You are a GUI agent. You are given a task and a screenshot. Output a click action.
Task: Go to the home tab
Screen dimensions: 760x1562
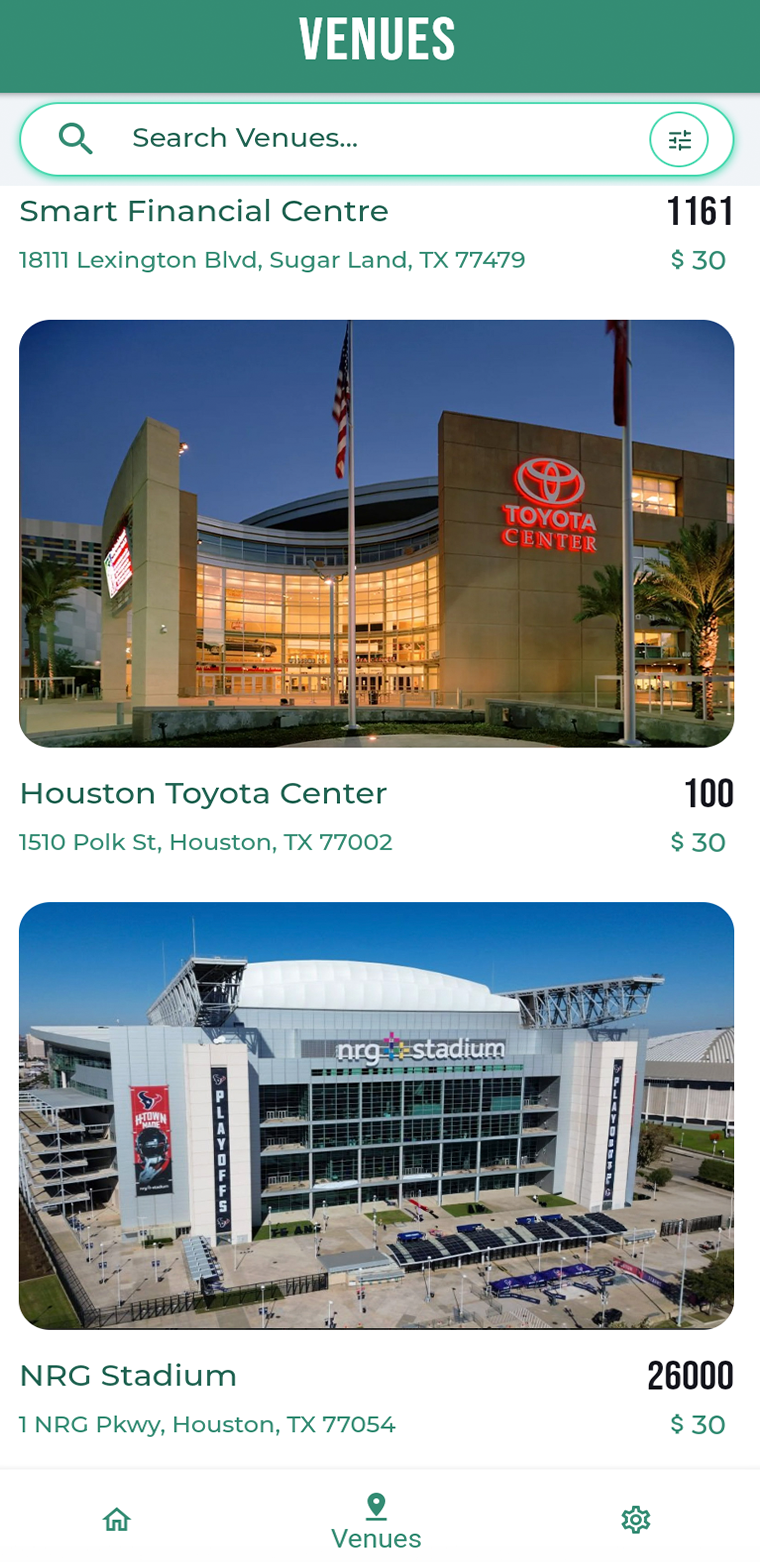point(117,1520)
